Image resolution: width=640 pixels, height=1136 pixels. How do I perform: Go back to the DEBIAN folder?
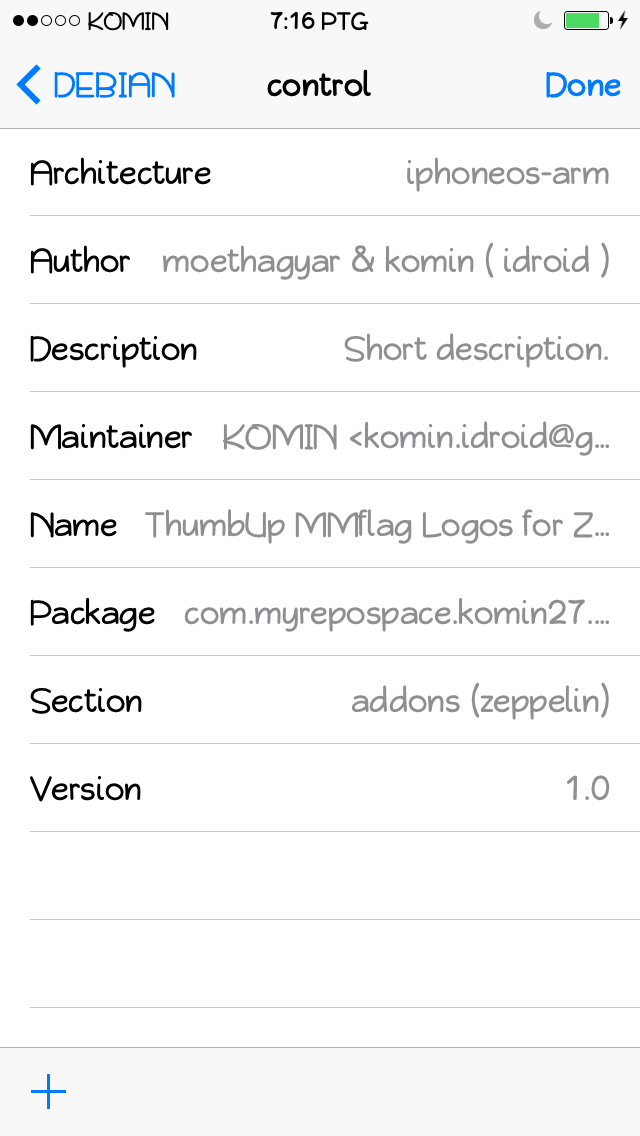click(96, 86)
